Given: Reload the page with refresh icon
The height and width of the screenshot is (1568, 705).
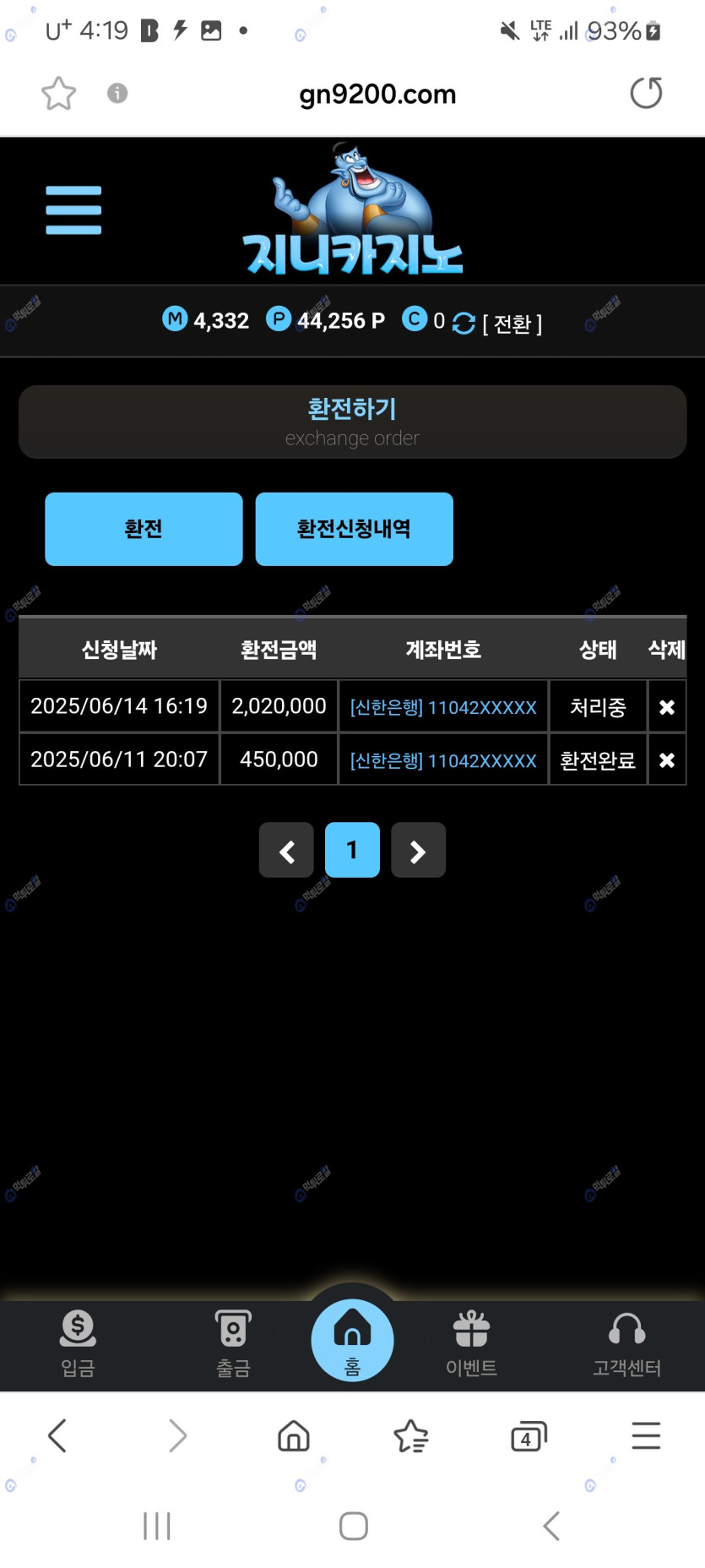Looking at the screenshot, I should pos(646,93).
